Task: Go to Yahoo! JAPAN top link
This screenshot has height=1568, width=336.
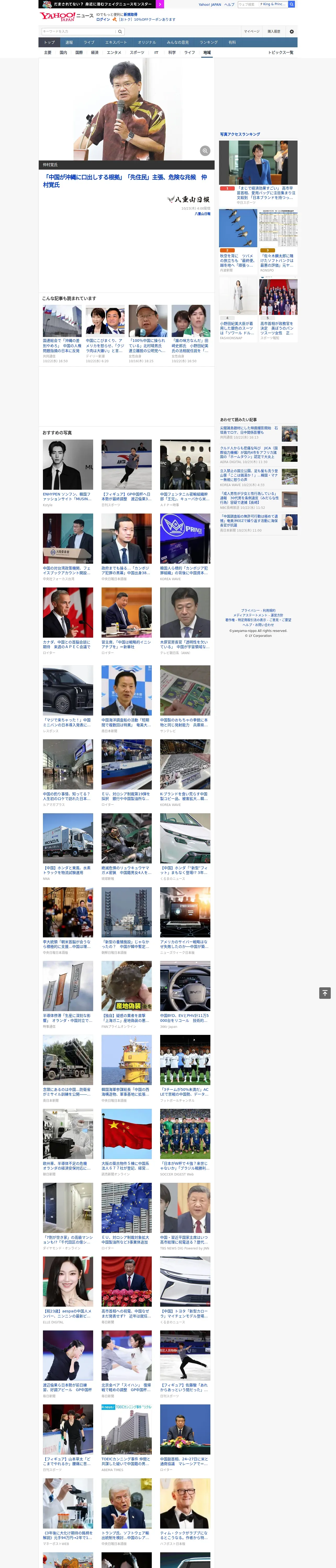Action: [210, 4]
